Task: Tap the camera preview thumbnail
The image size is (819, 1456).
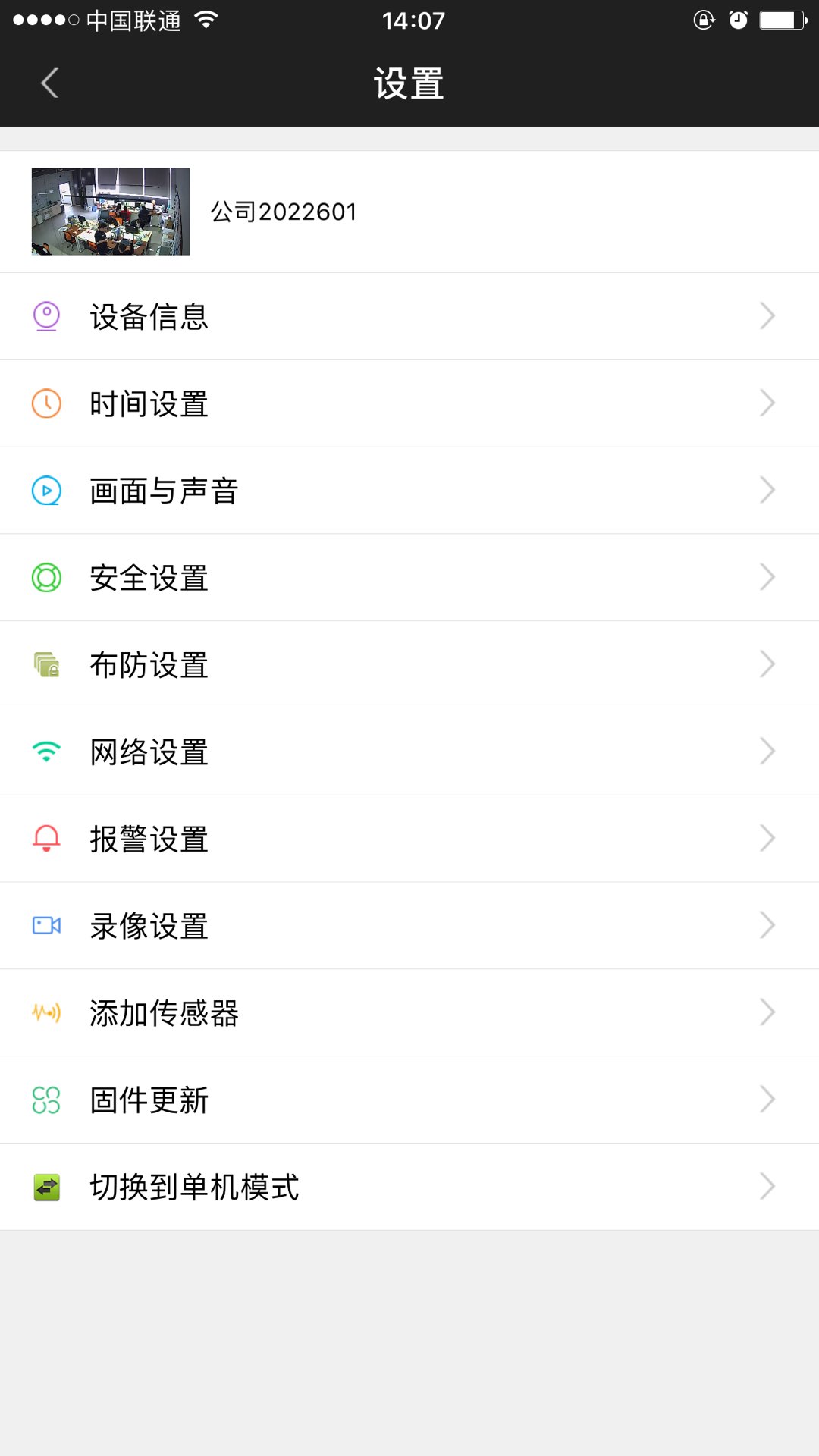Action: [110, 212]
